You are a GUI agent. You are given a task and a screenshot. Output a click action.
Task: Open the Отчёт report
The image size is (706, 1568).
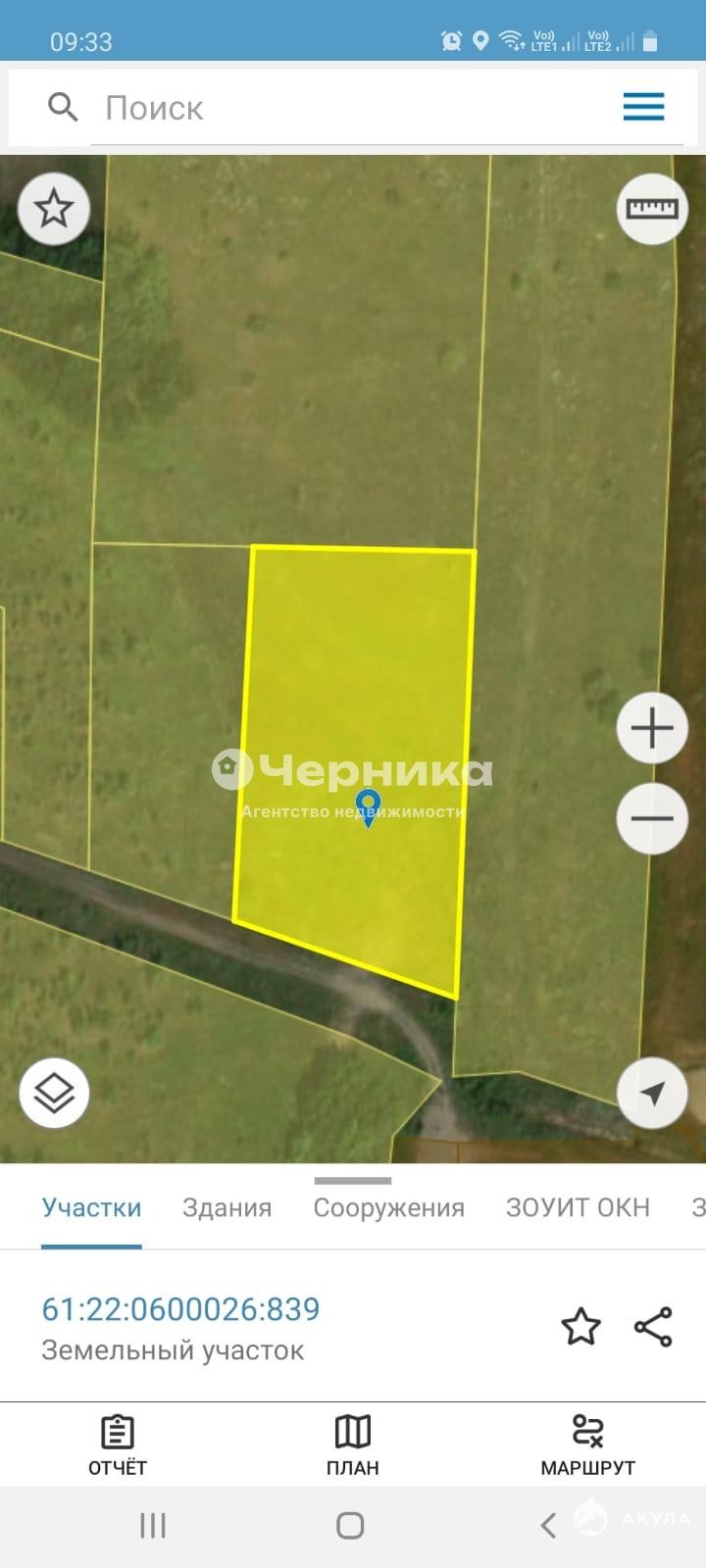point(118,1445)
